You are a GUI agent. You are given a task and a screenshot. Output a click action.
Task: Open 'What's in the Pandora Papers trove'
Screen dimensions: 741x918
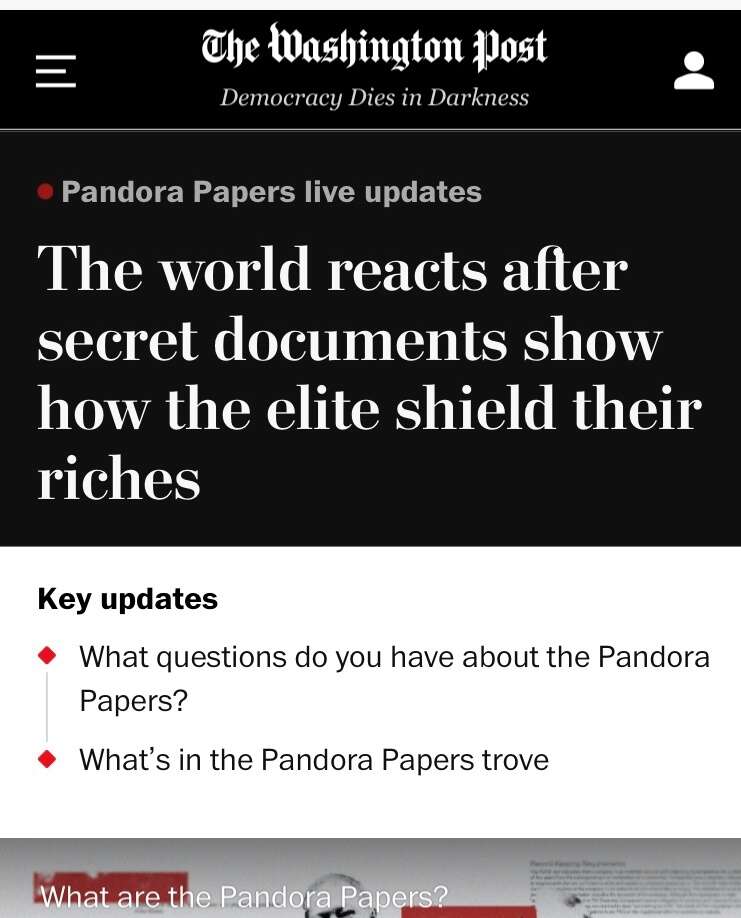pos(313,760)
